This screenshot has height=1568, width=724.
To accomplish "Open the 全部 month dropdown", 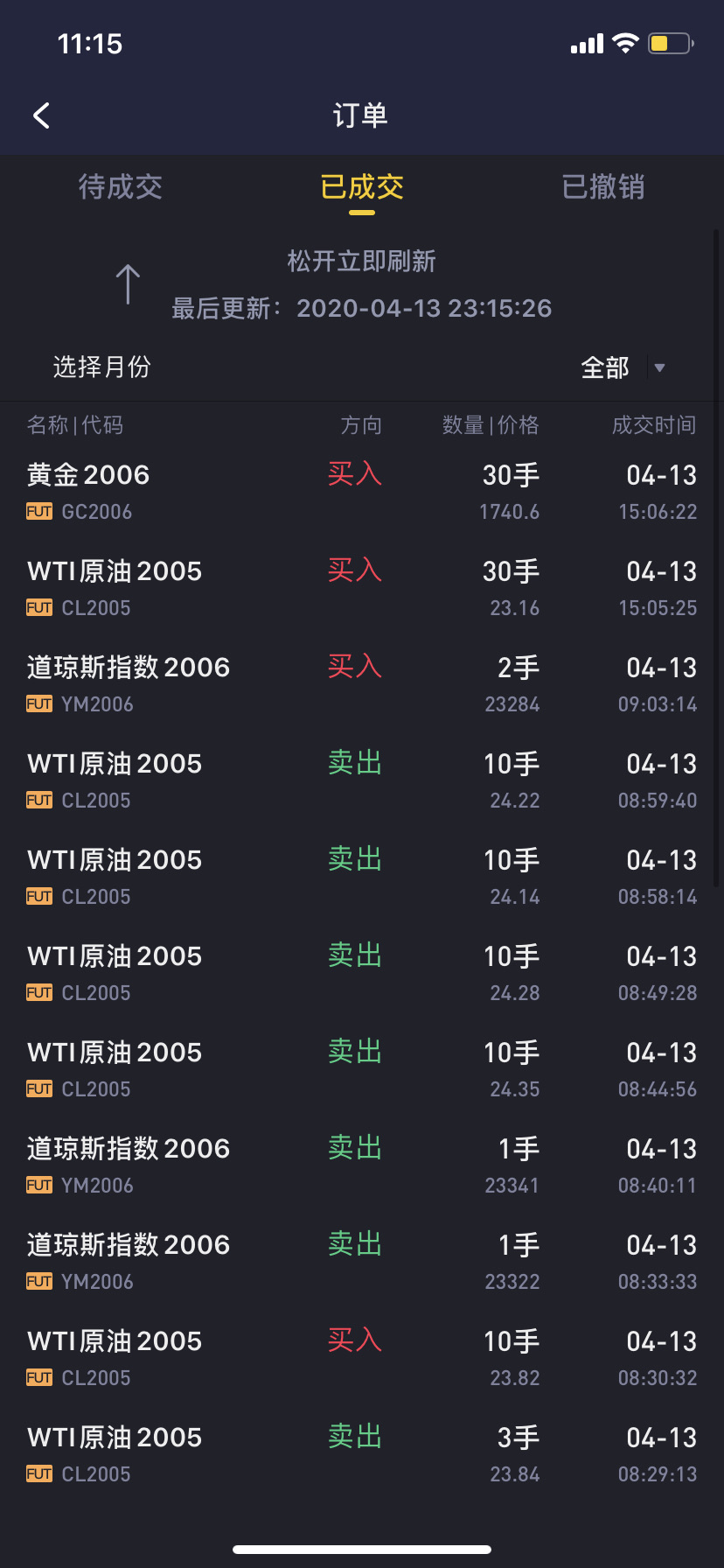I will (x=623, y=367).
